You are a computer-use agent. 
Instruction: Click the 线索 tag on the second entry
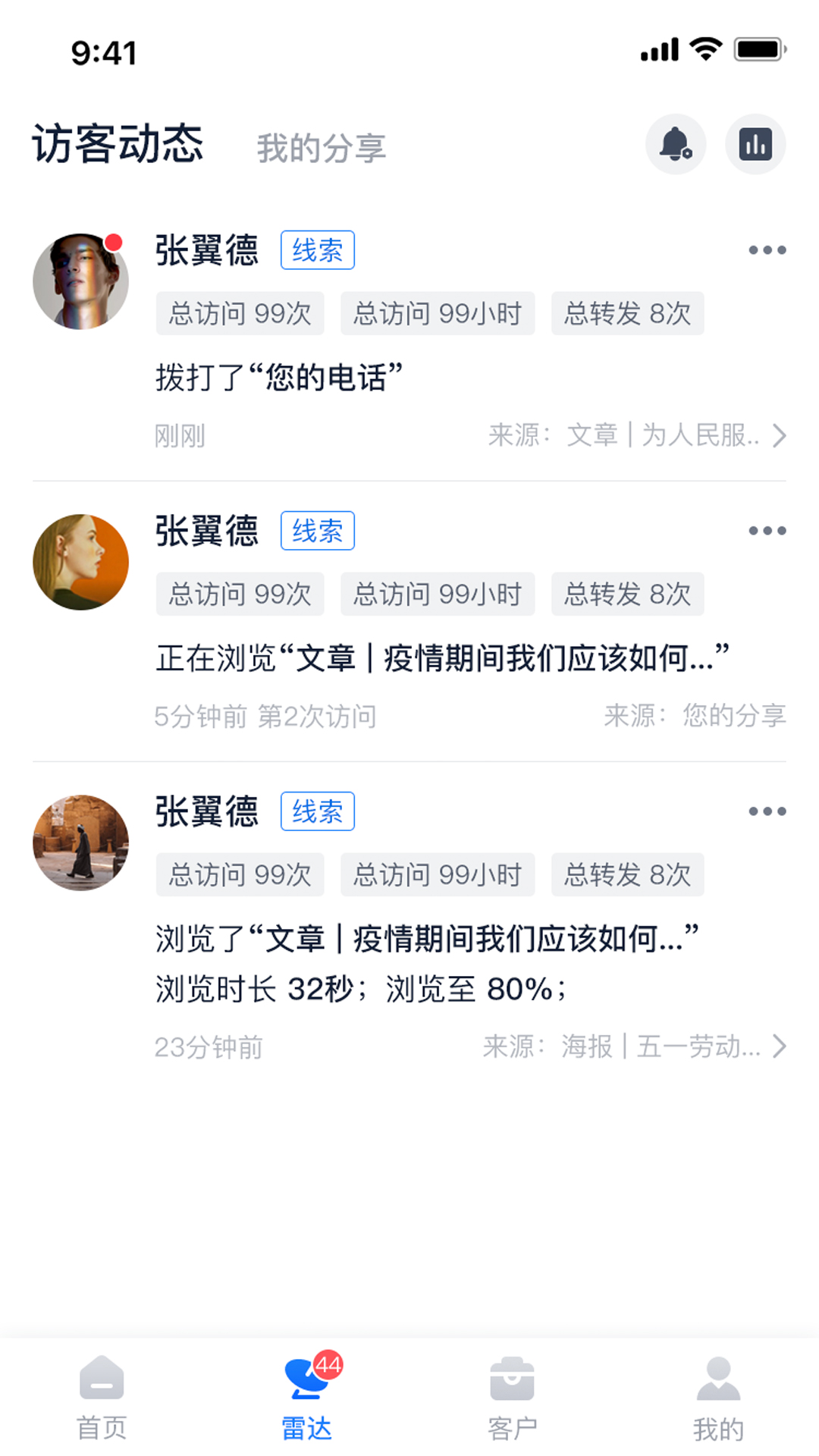point(317,530)
